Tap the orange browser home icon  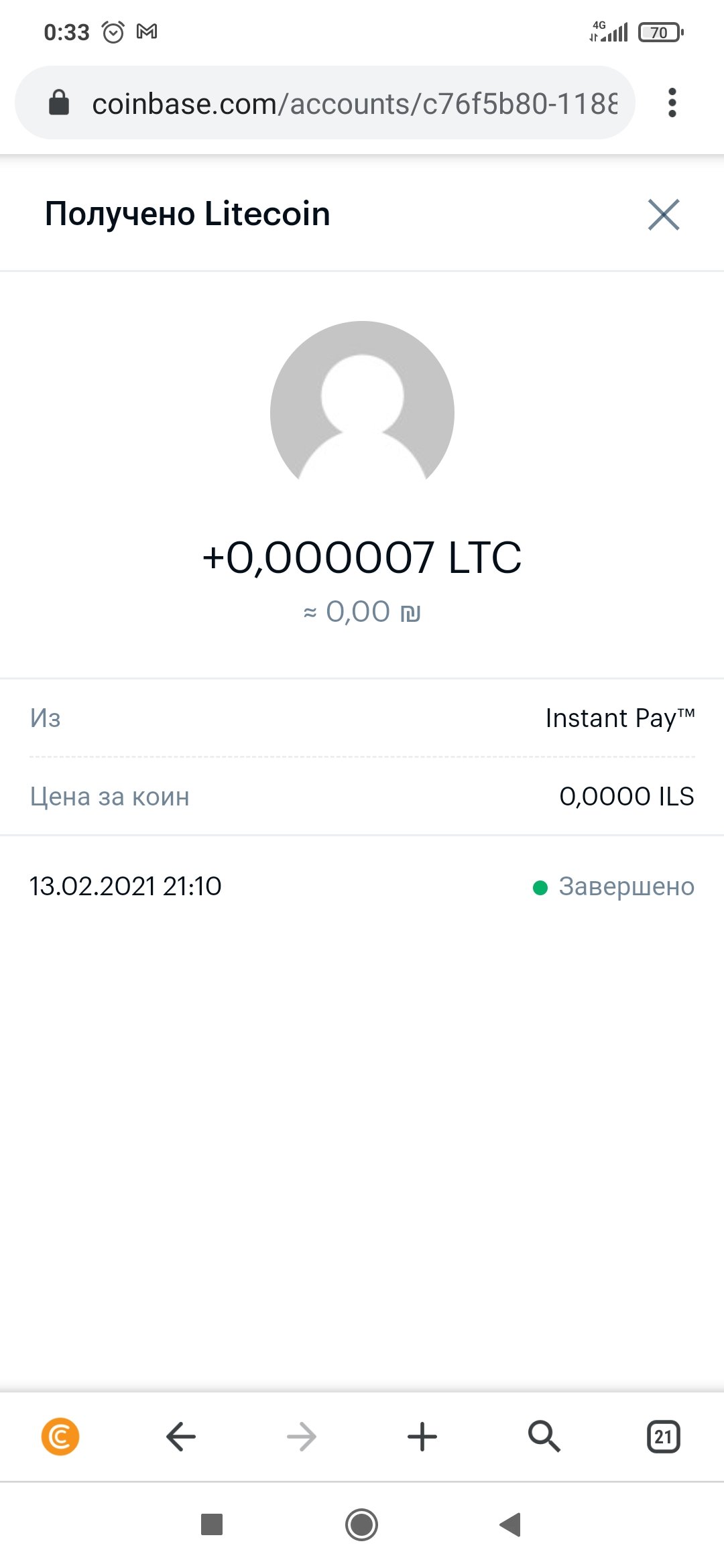coord(60,1437)
